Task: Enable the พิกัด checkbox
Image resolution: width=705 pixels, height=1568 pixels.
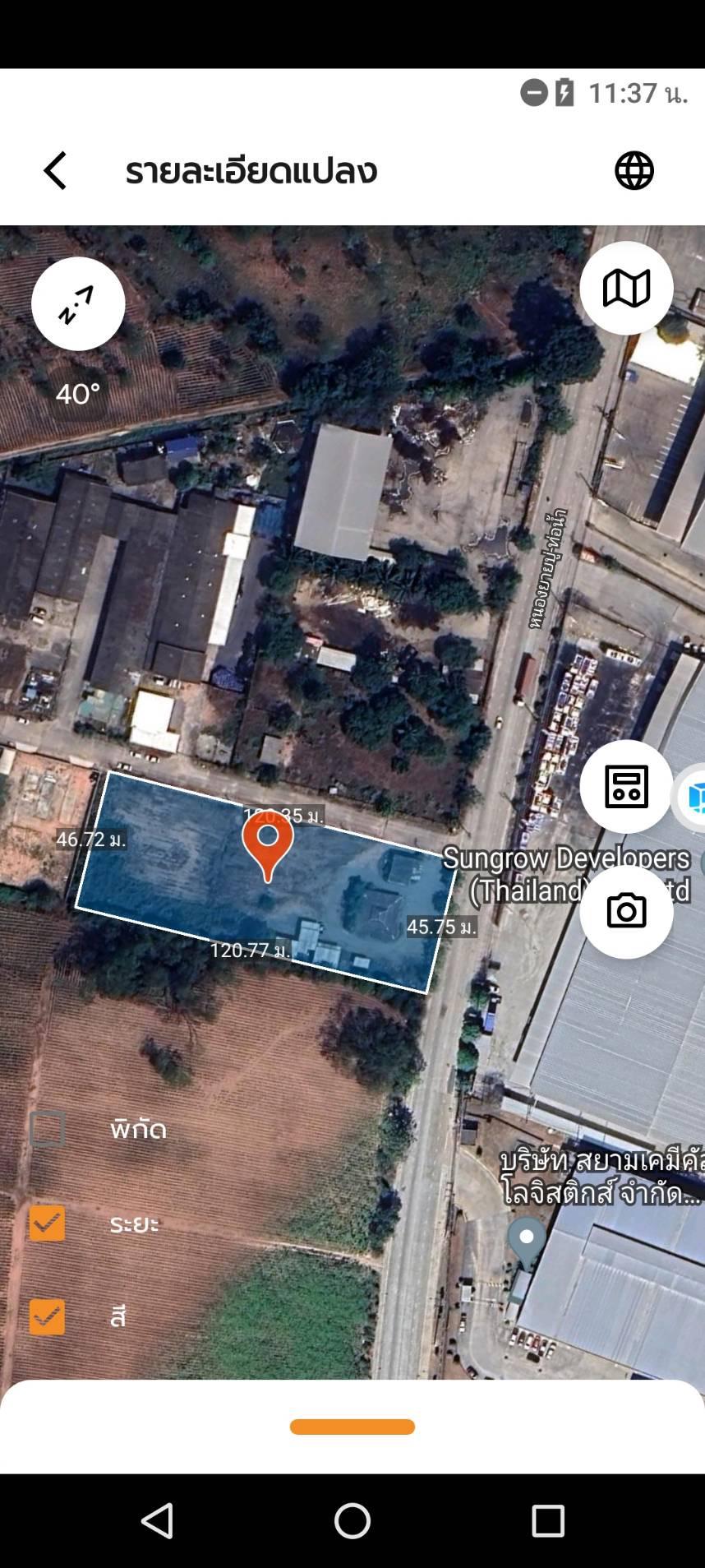Action: 47,1129
